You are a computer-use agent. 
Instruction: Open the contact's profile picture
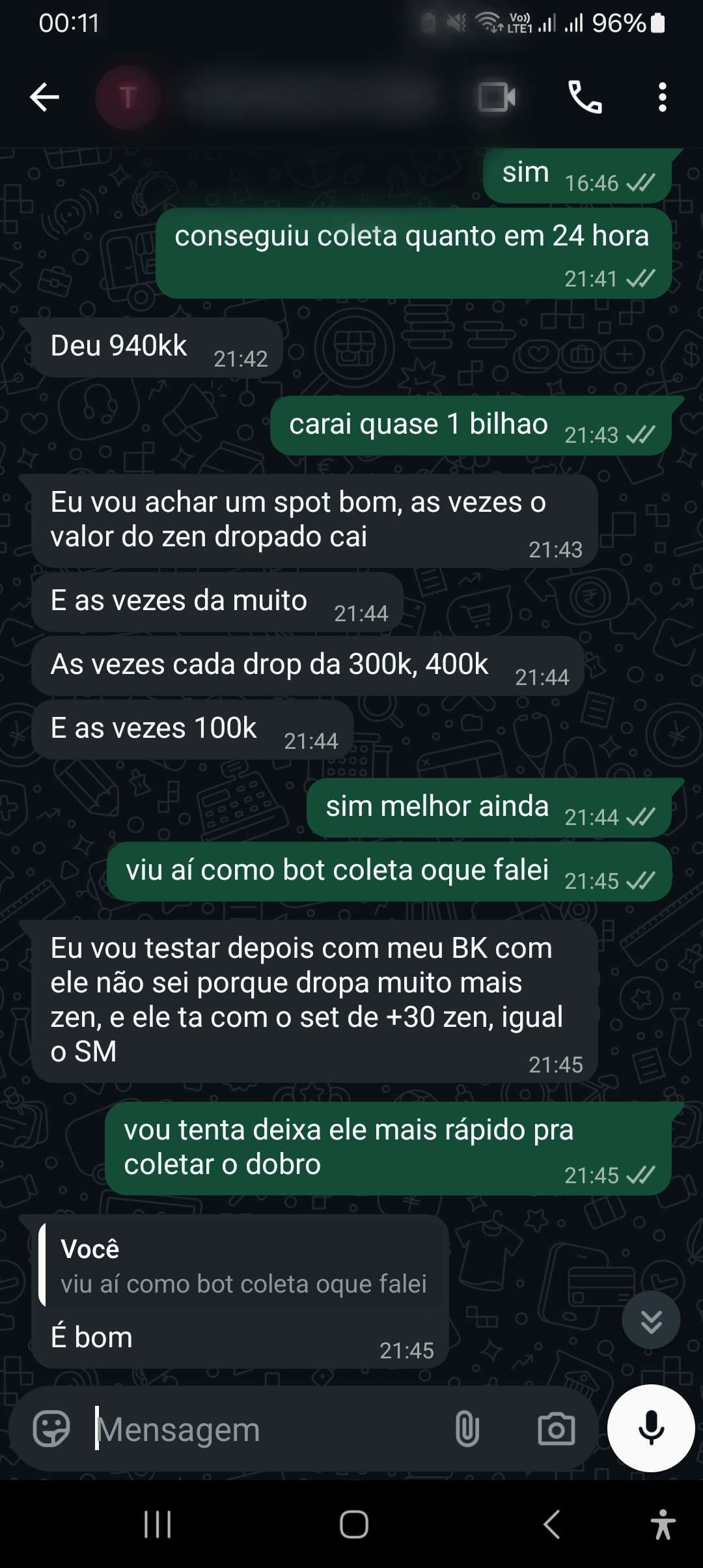coord(128,98)
